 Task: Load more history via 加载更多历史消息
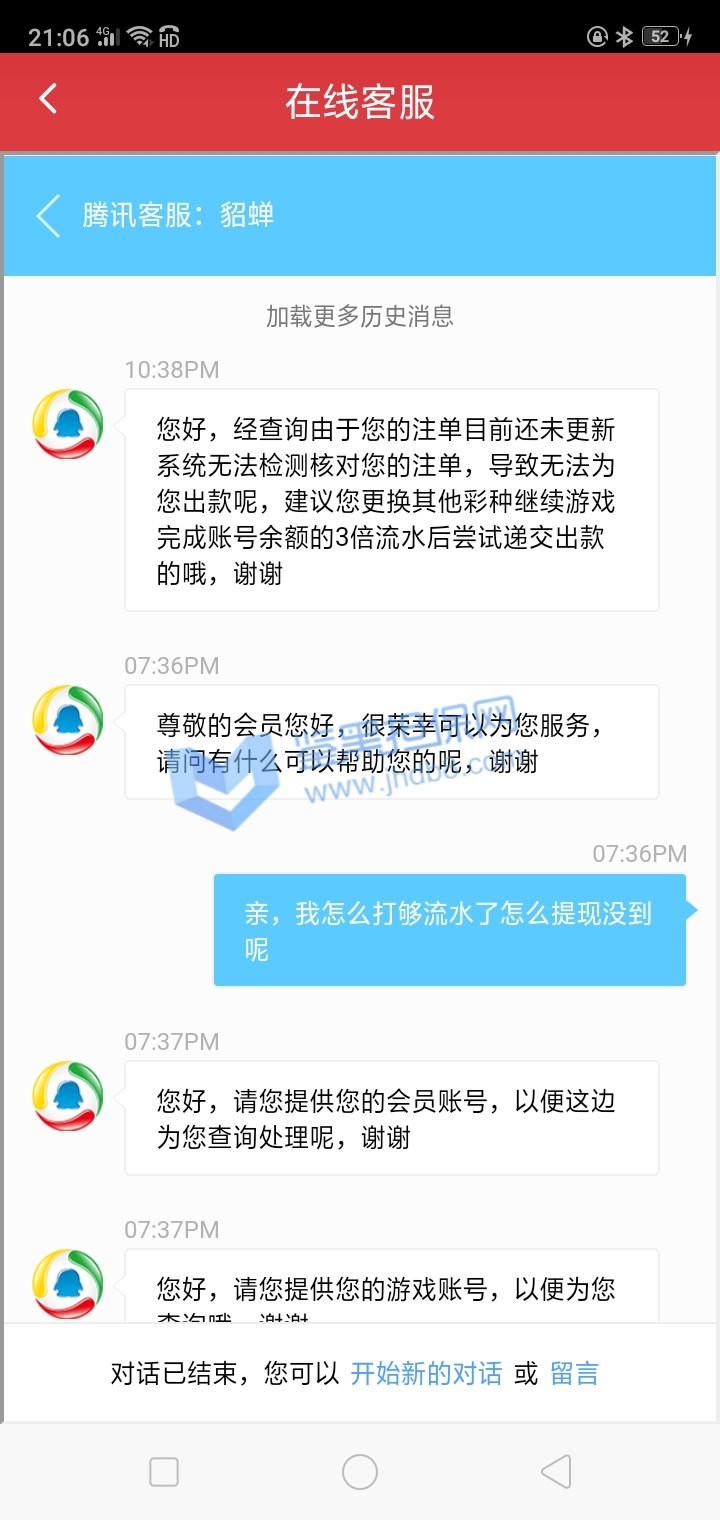pos(360,317)
